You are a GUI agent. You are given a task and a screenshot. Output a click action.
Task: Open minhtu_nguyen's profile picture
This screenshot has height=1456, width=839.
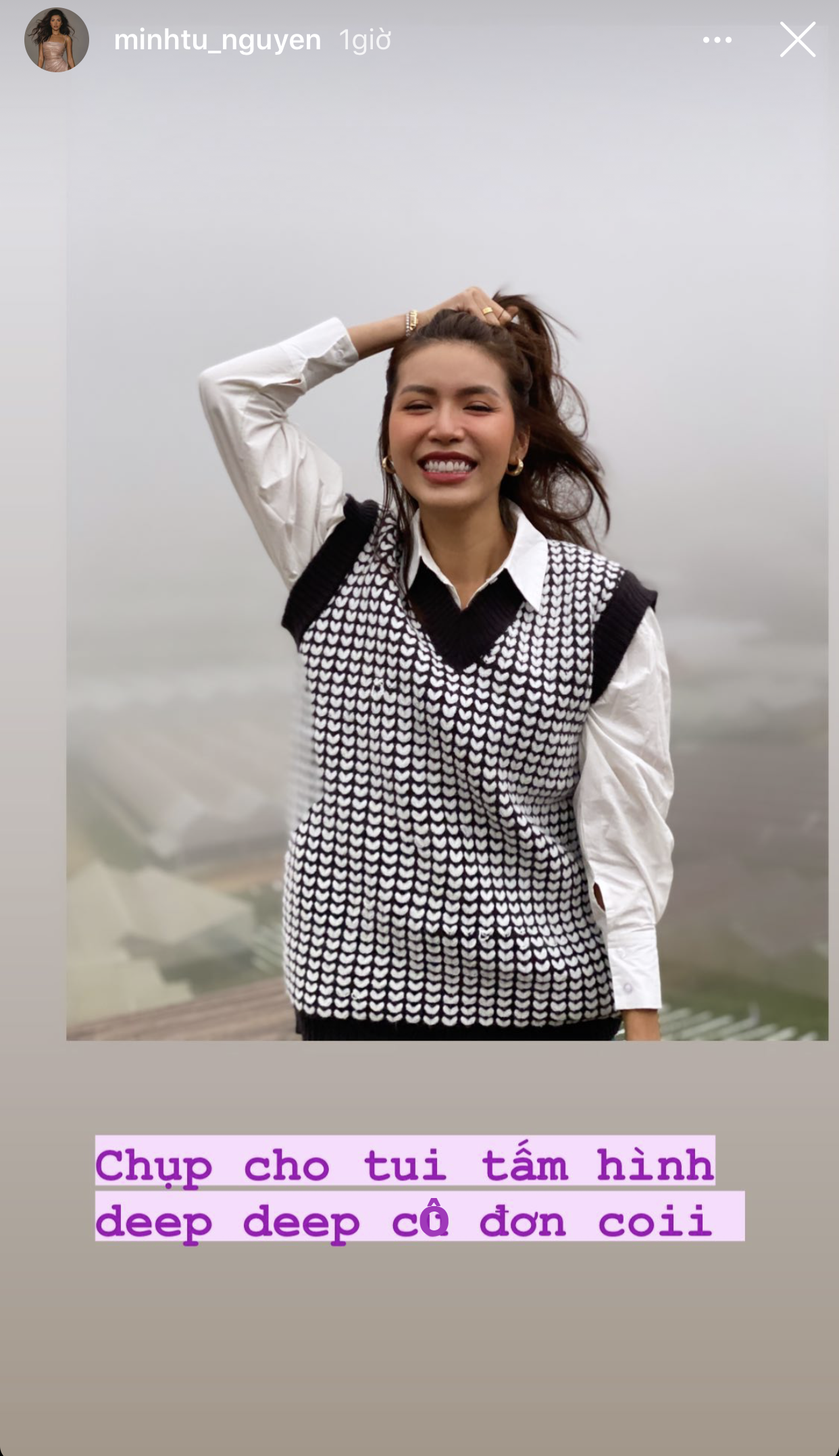[57, 41]
